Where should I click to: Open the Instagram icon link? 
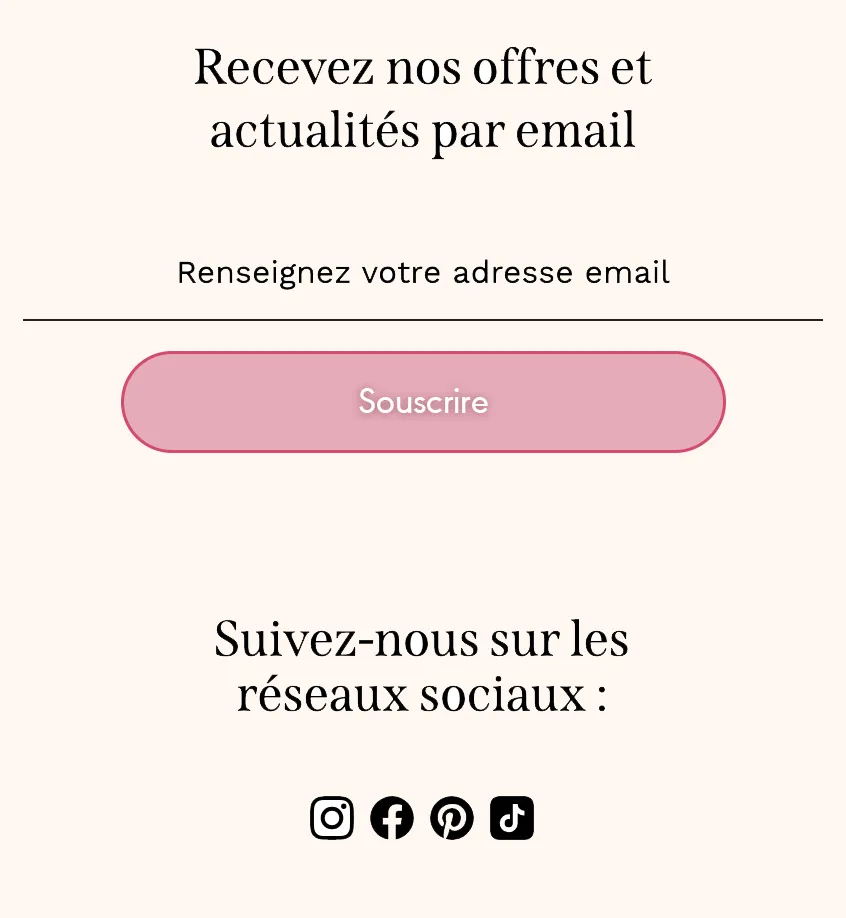click(x=332, y=818)
